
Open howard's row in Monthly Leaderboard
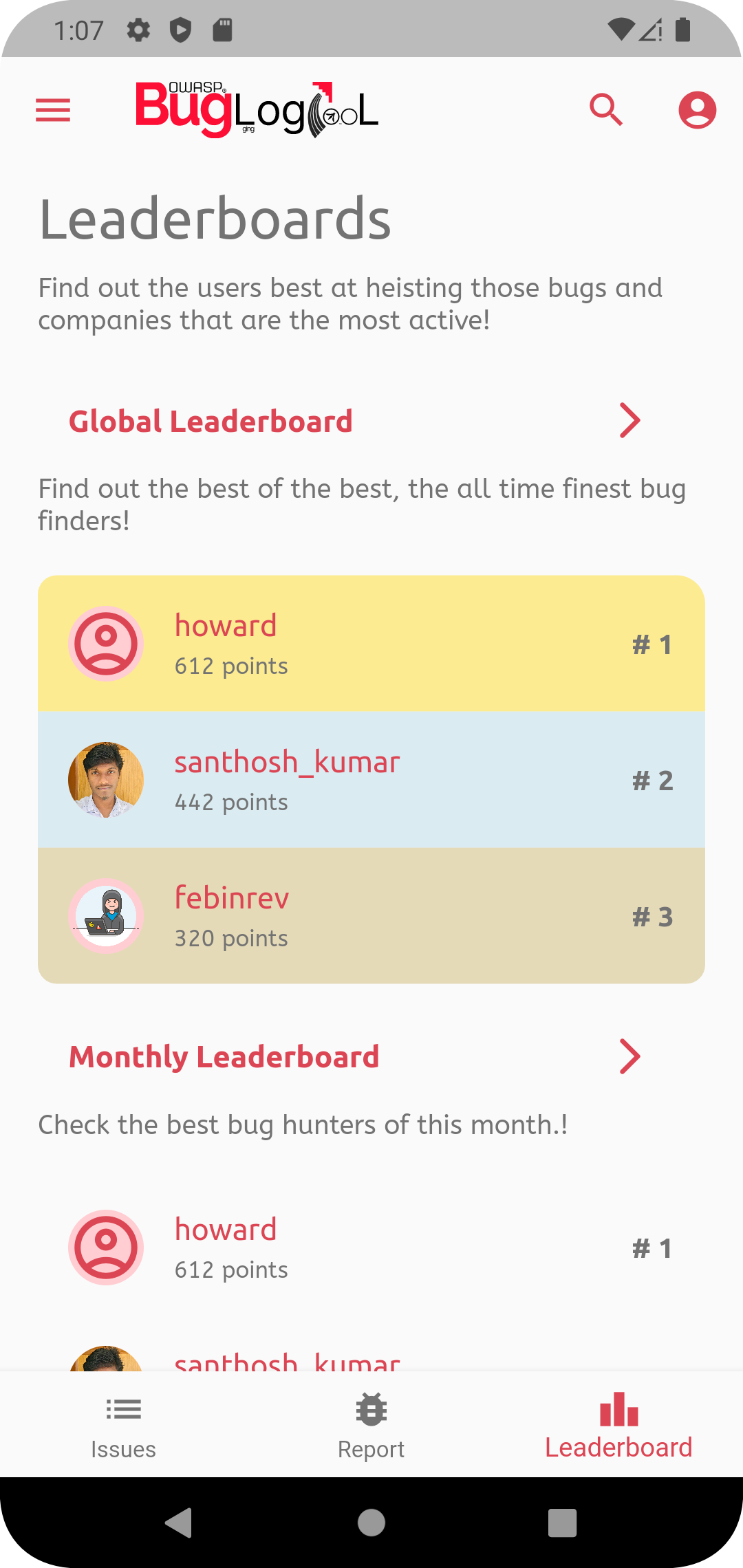point(371,1248)
